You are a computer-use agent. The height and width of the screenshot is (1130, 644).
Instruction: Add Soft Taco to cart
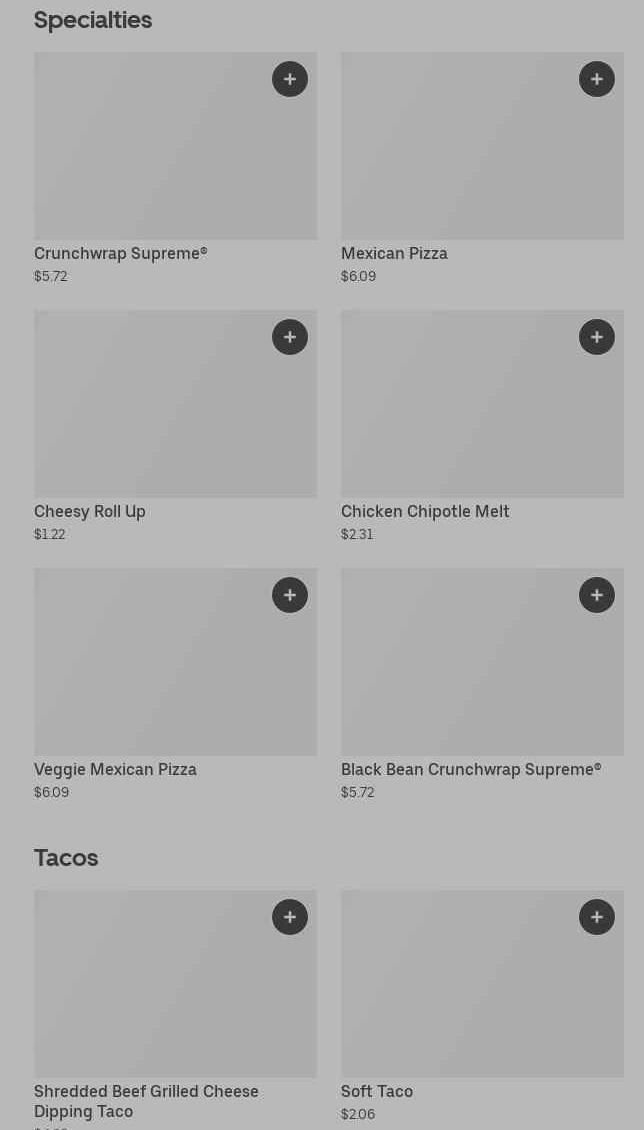(x=597, y=917)
